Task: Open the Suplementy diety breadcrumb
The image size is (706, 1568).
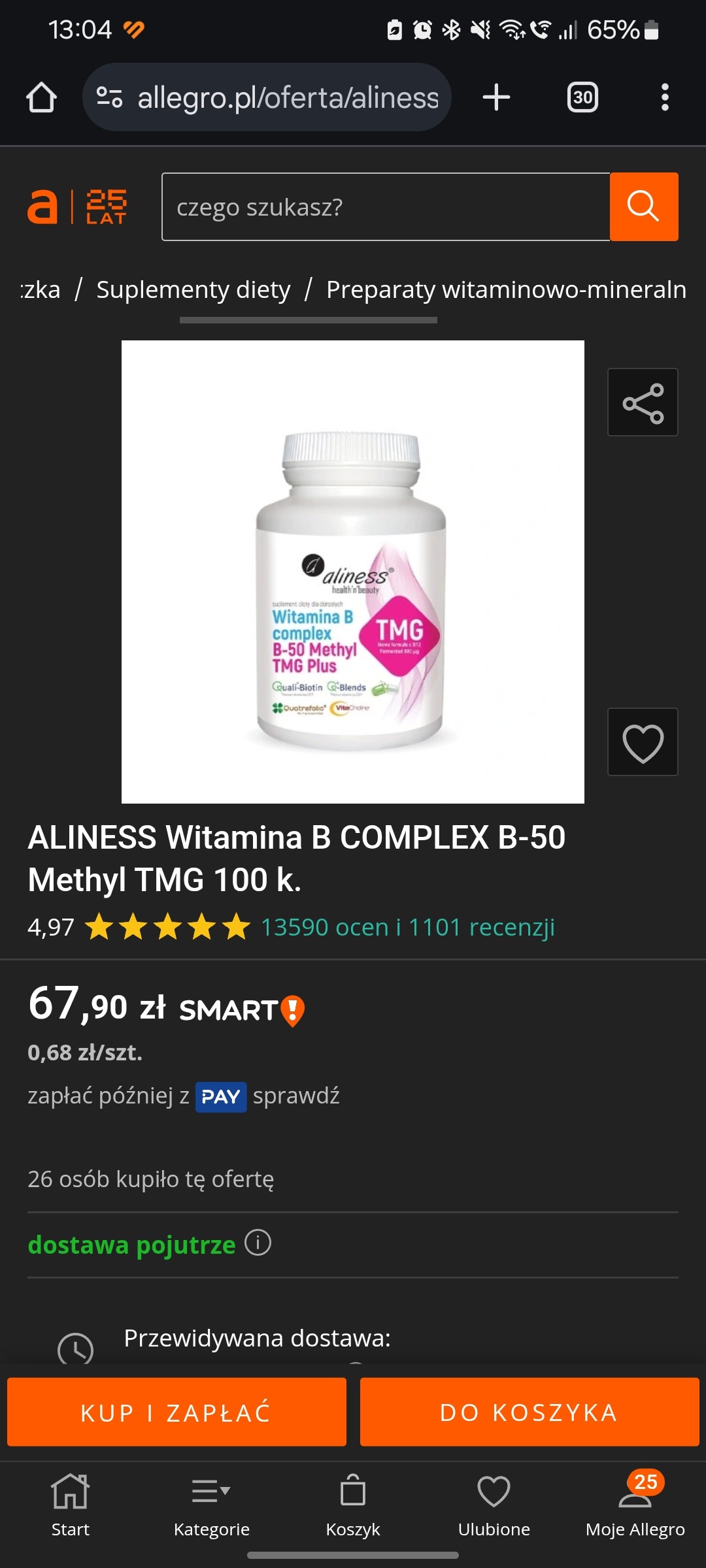Action: (x=193, y=289)
